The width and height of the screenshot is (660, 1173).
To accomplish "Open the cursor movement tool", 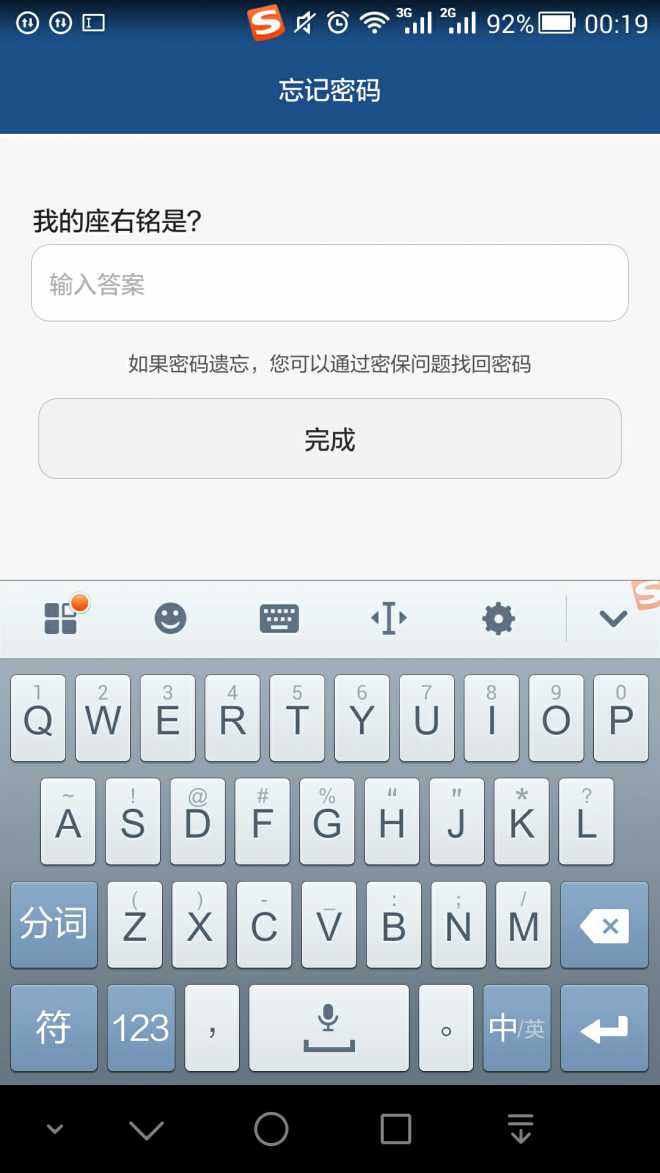I will (x=388, y=619).
